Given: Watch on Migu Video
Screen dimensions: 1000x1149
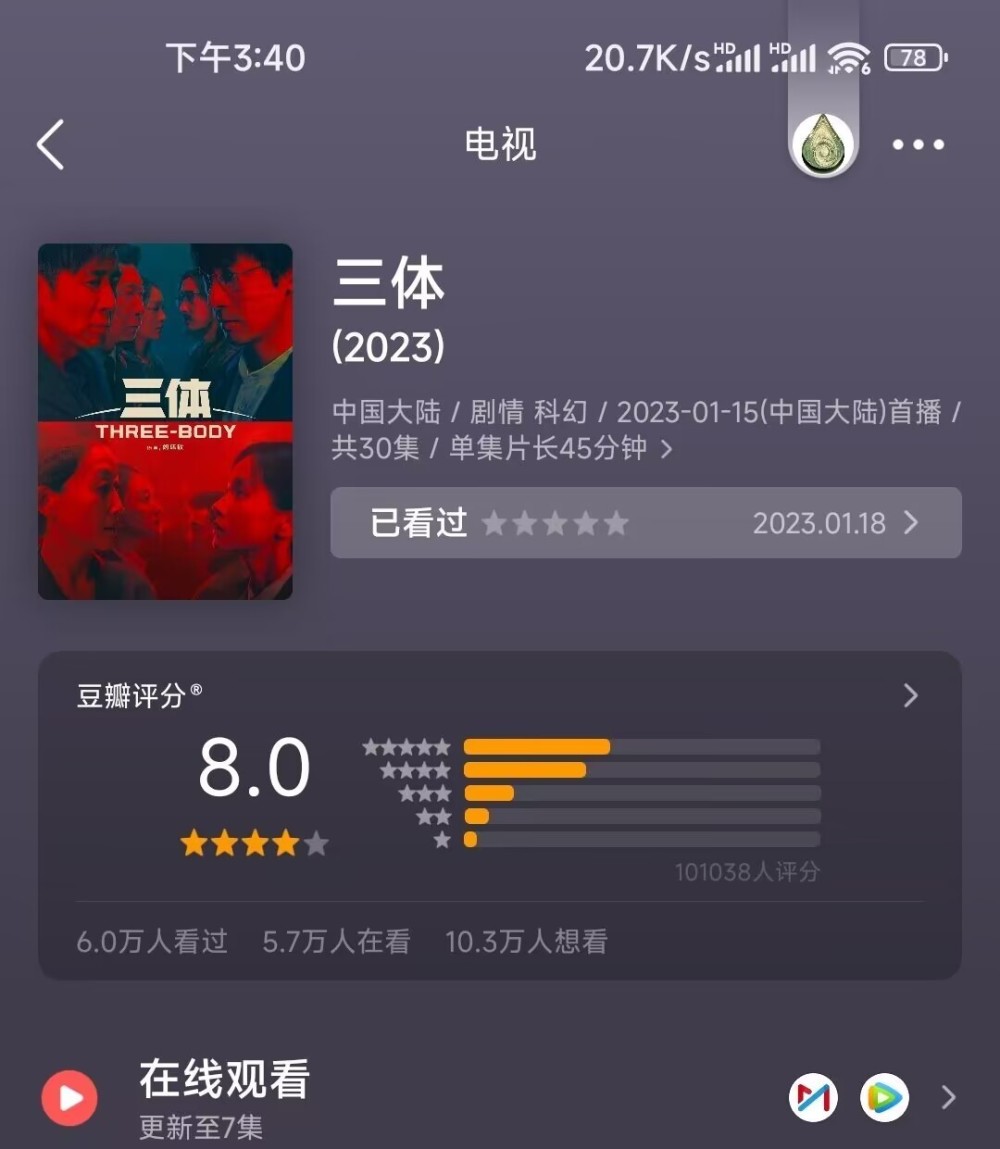Looking at the screenshot, I should coord(813,1098).
